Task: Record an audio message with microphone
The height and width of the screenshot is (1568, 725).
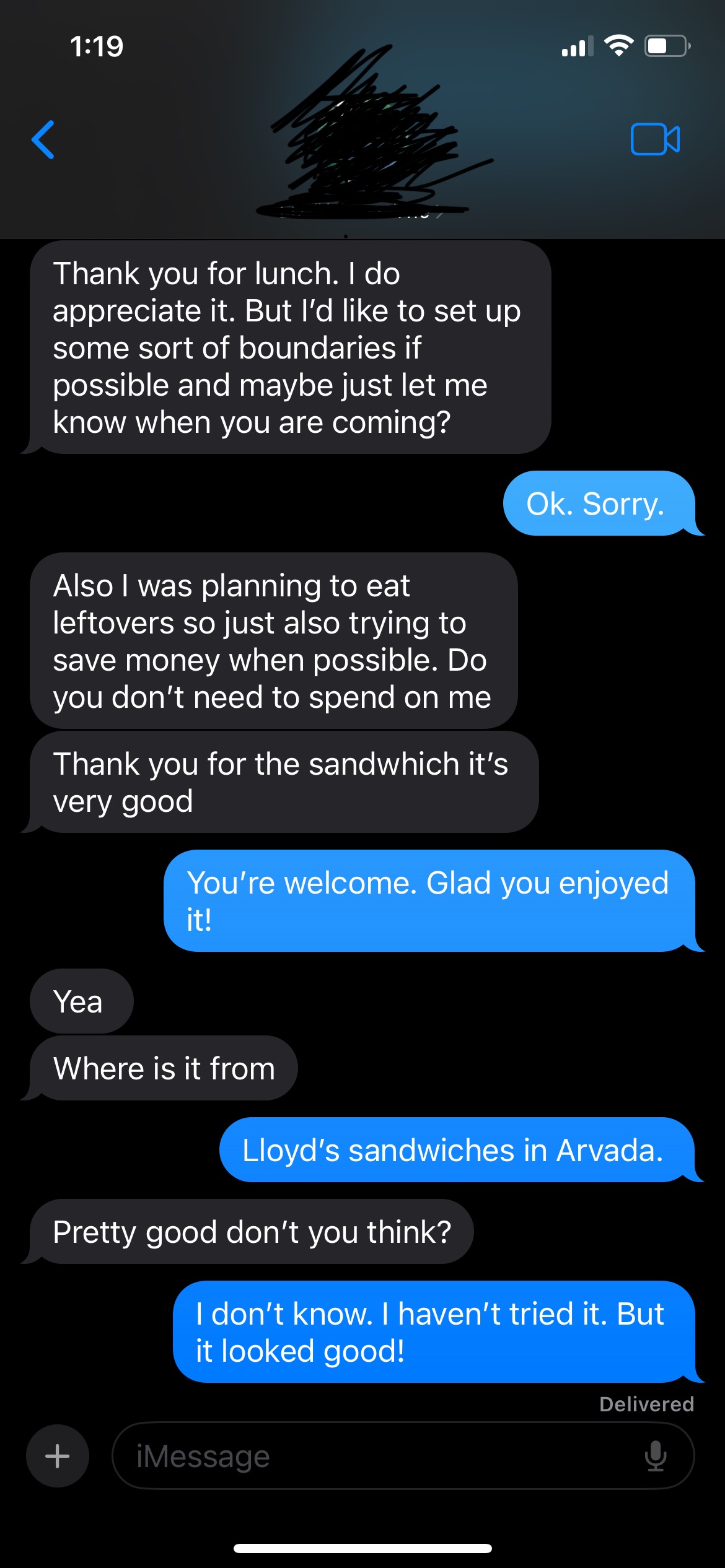Action: pos(655,1456)
